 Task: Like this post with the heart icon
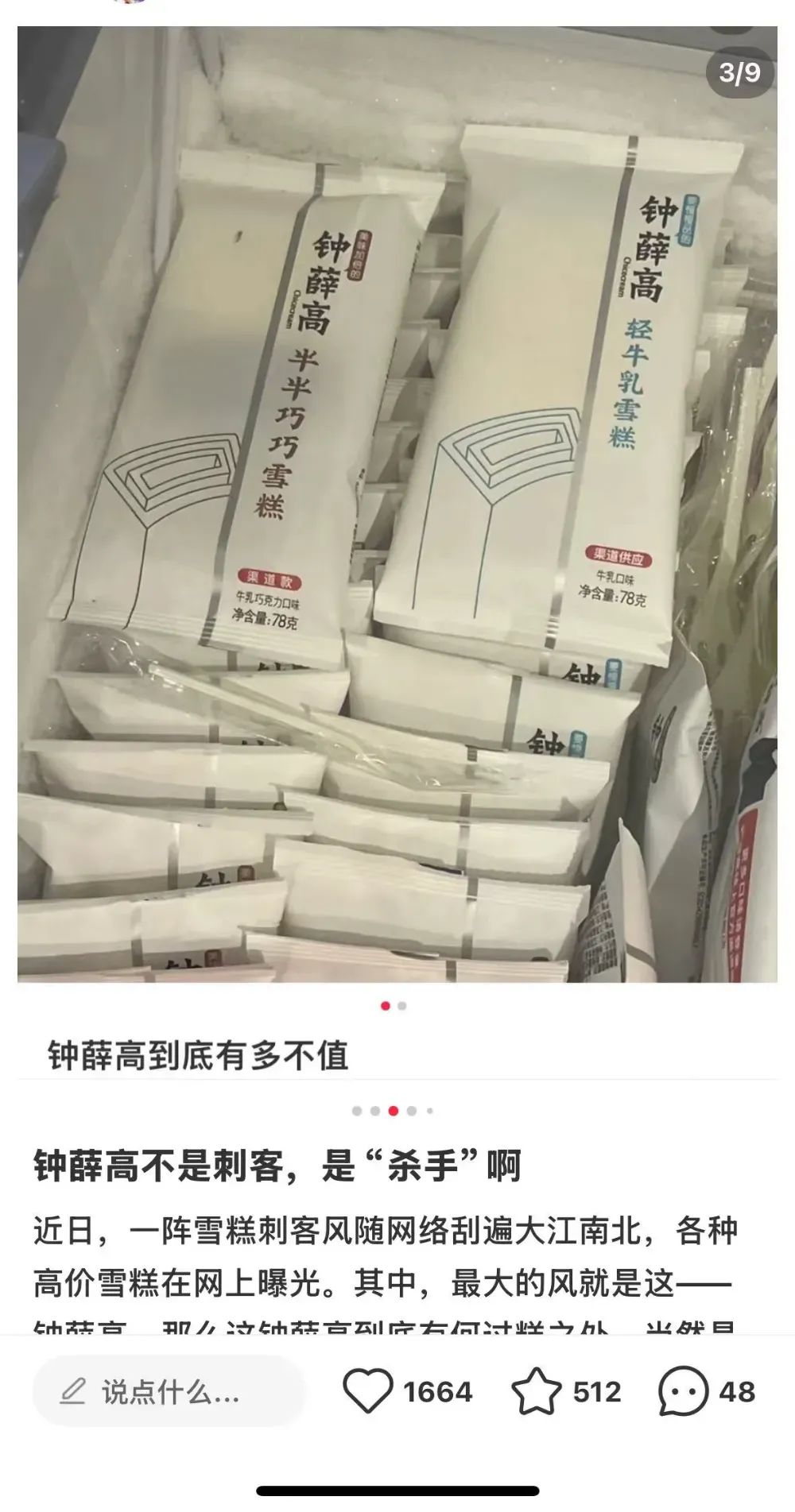click(x=367, y=1391)
